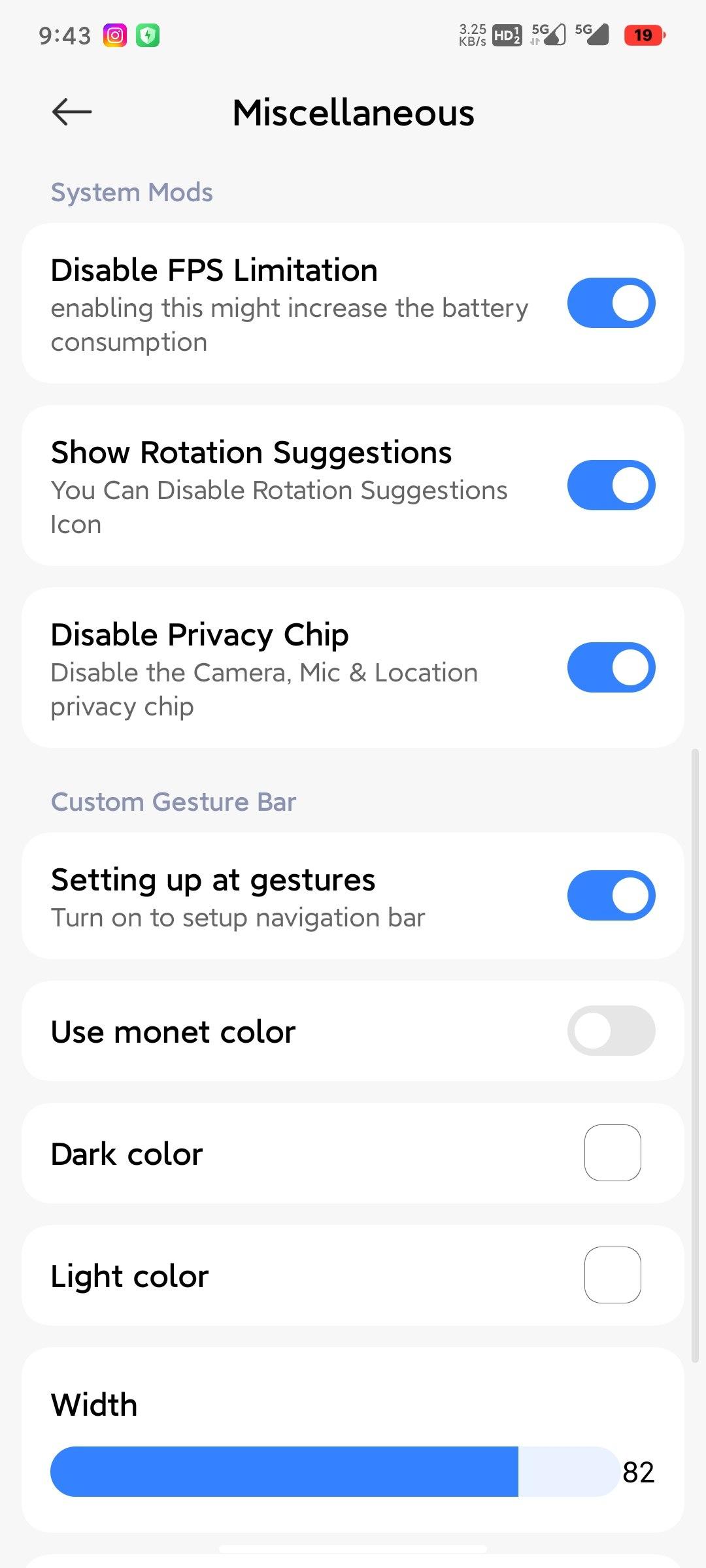Enable Use monet color
This screenshot has width=706, height=1568.
611,1031
